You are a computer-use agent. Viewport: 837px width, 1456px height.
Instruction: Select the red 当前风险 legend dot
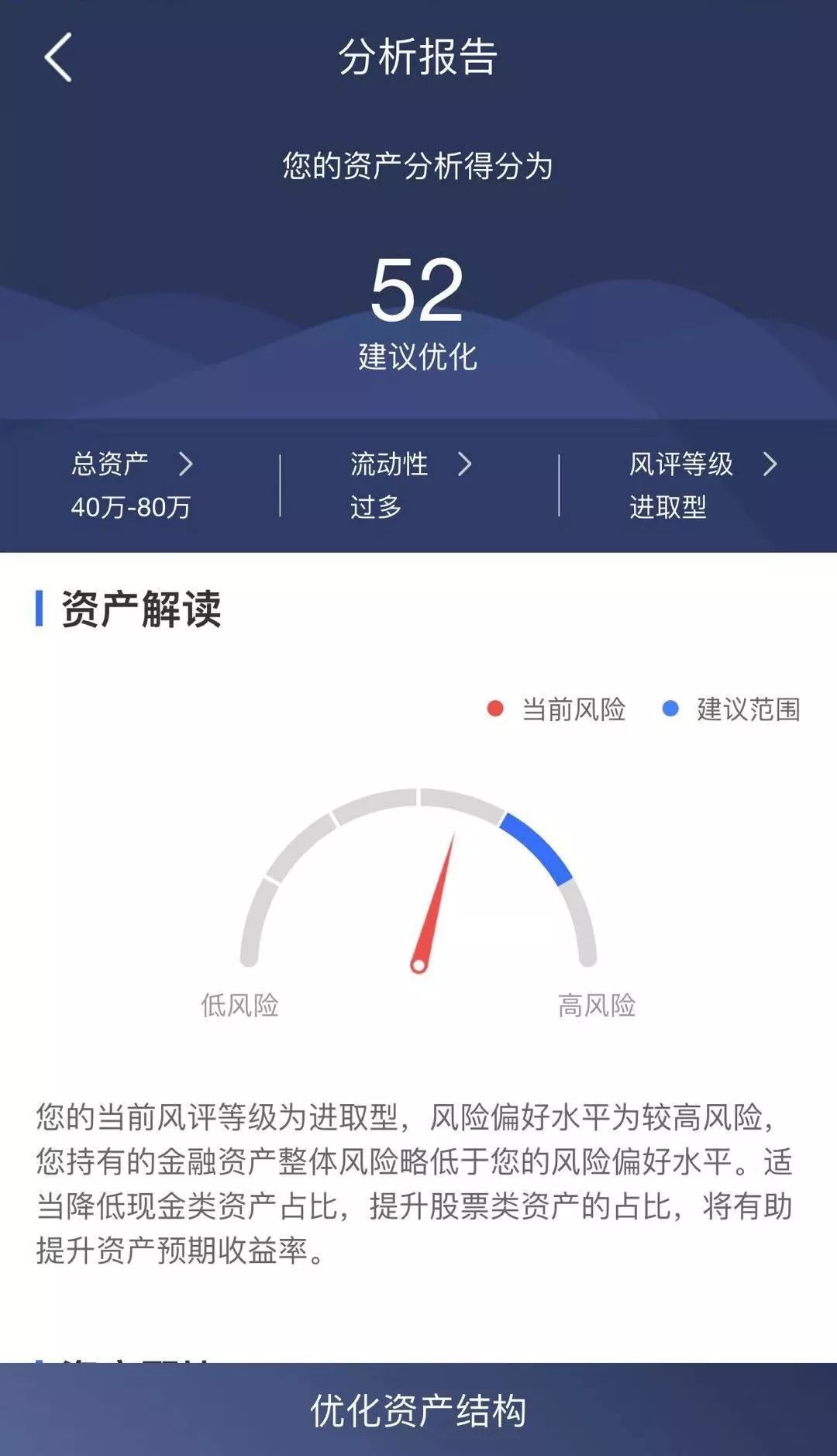click(494, 706)
